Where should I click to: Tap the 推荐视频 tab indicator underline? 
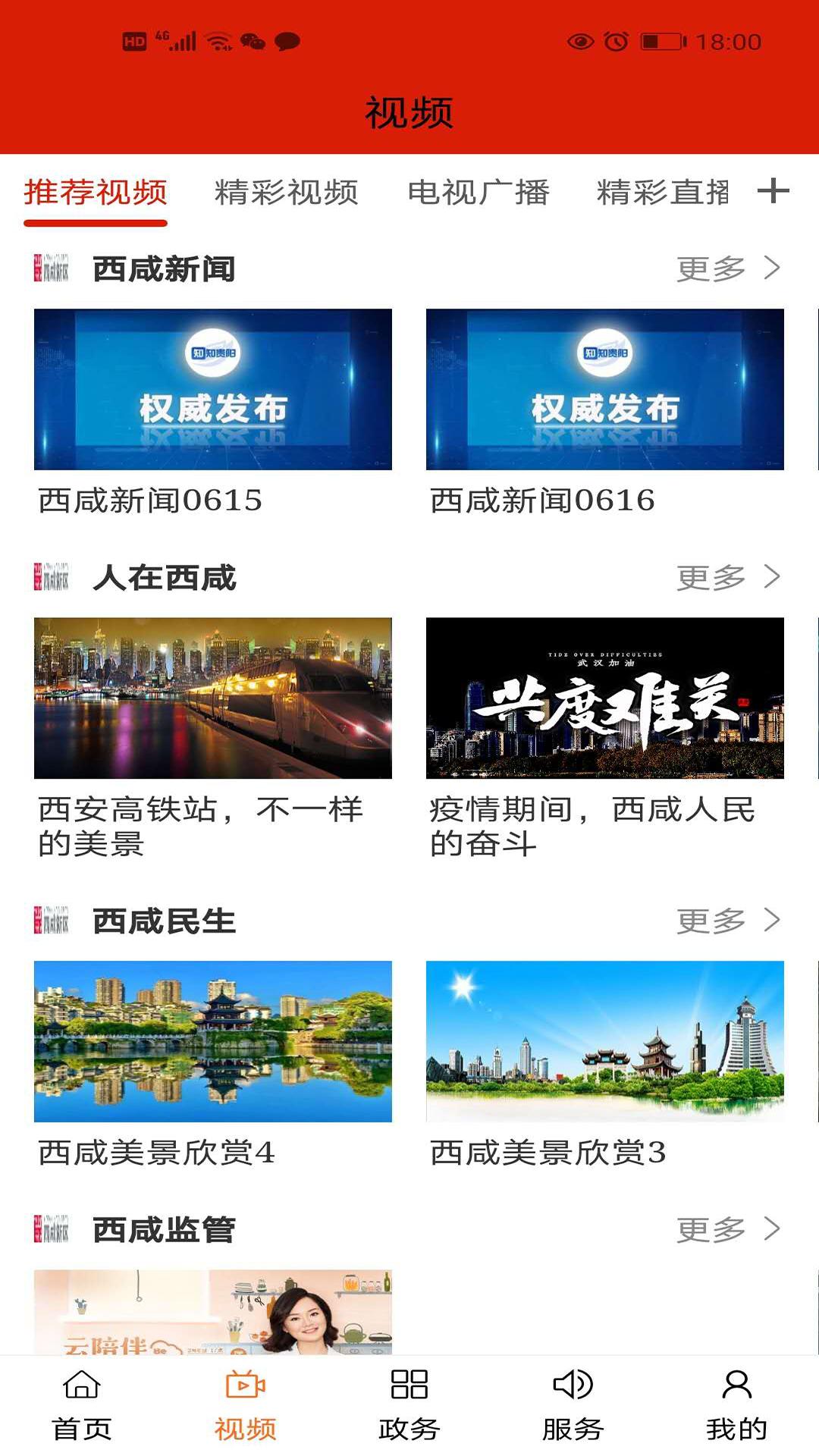[96, 221]
